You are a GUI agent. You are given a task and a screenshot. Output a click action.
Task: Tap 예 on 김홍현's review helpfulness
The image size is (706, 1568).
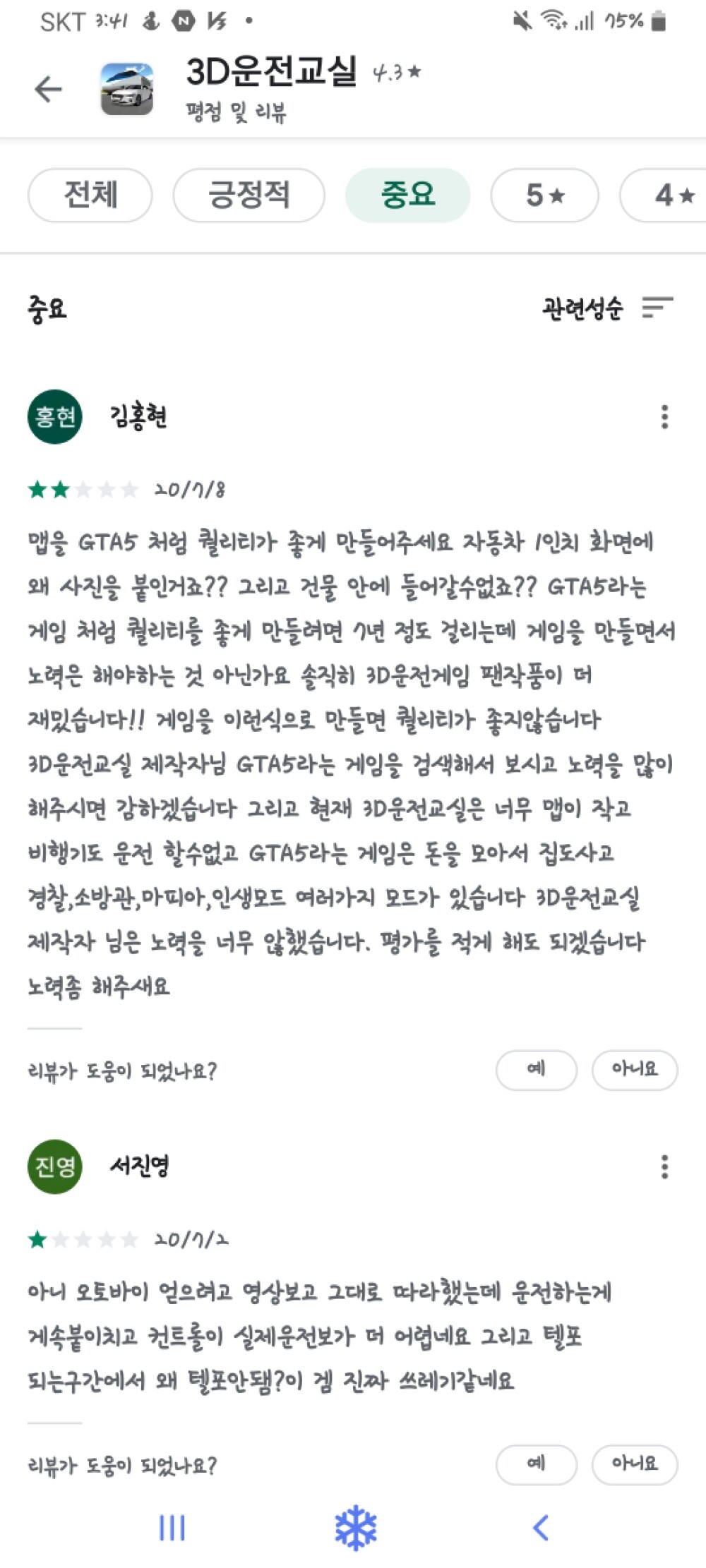(537, 1070)
